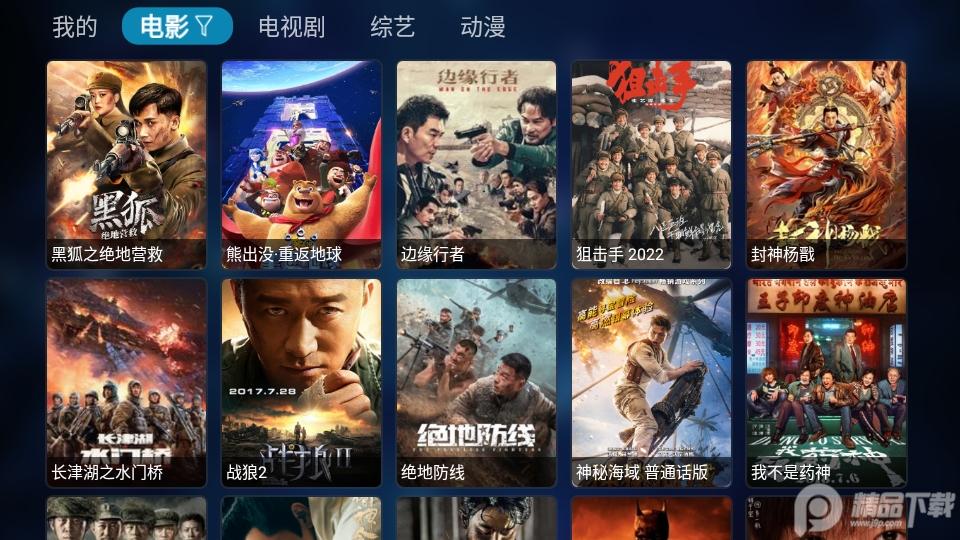Open the movie 绝地防线

point(476,382)
